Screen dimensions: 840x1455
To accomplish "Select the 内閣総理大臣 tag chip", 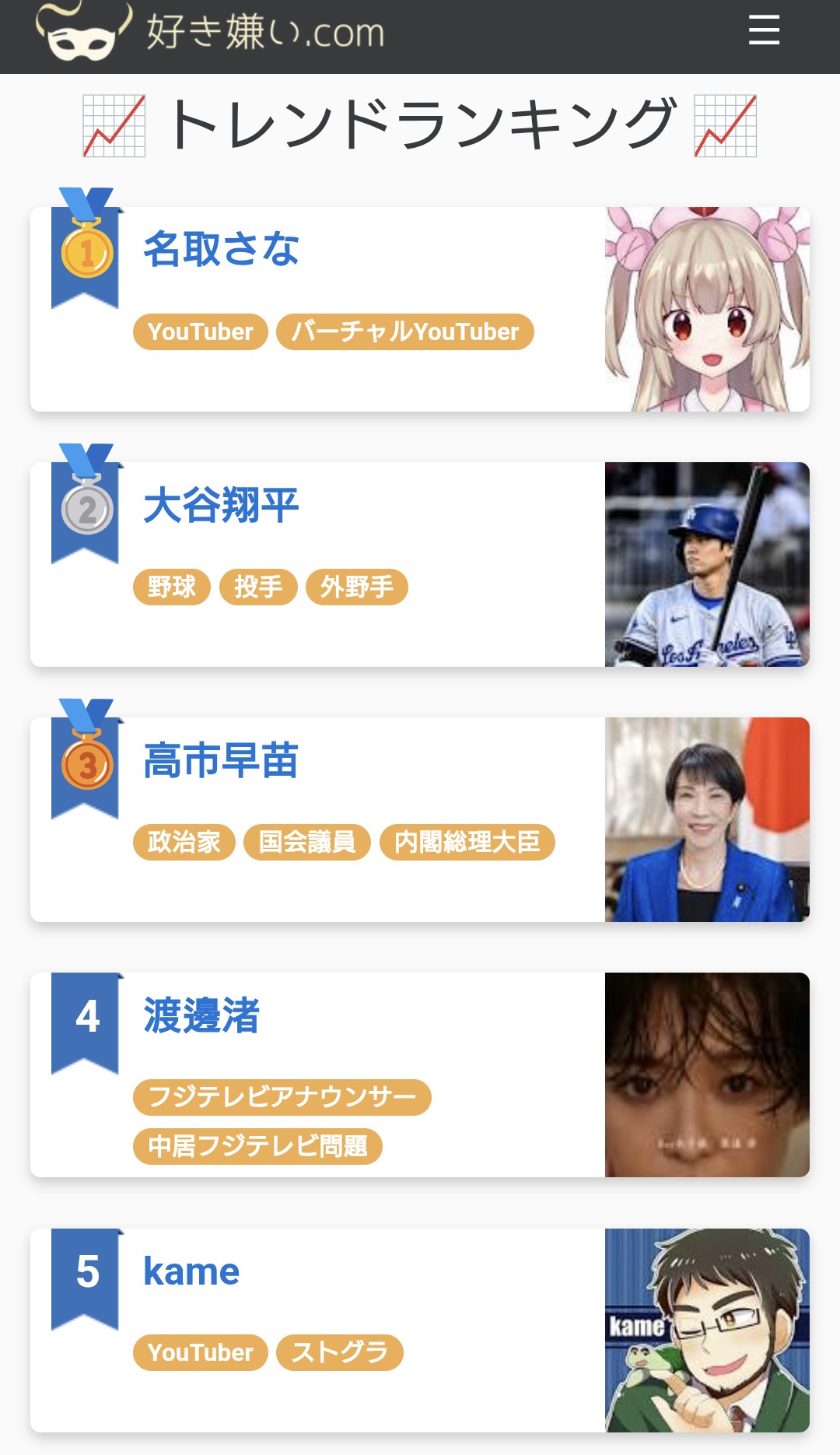I will click(x=467, y=842).
